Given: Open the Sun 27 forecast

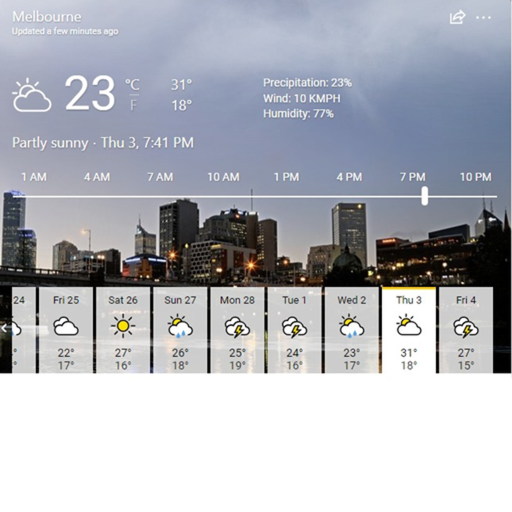Looking at the screenshot, I should tap(180, 330).
